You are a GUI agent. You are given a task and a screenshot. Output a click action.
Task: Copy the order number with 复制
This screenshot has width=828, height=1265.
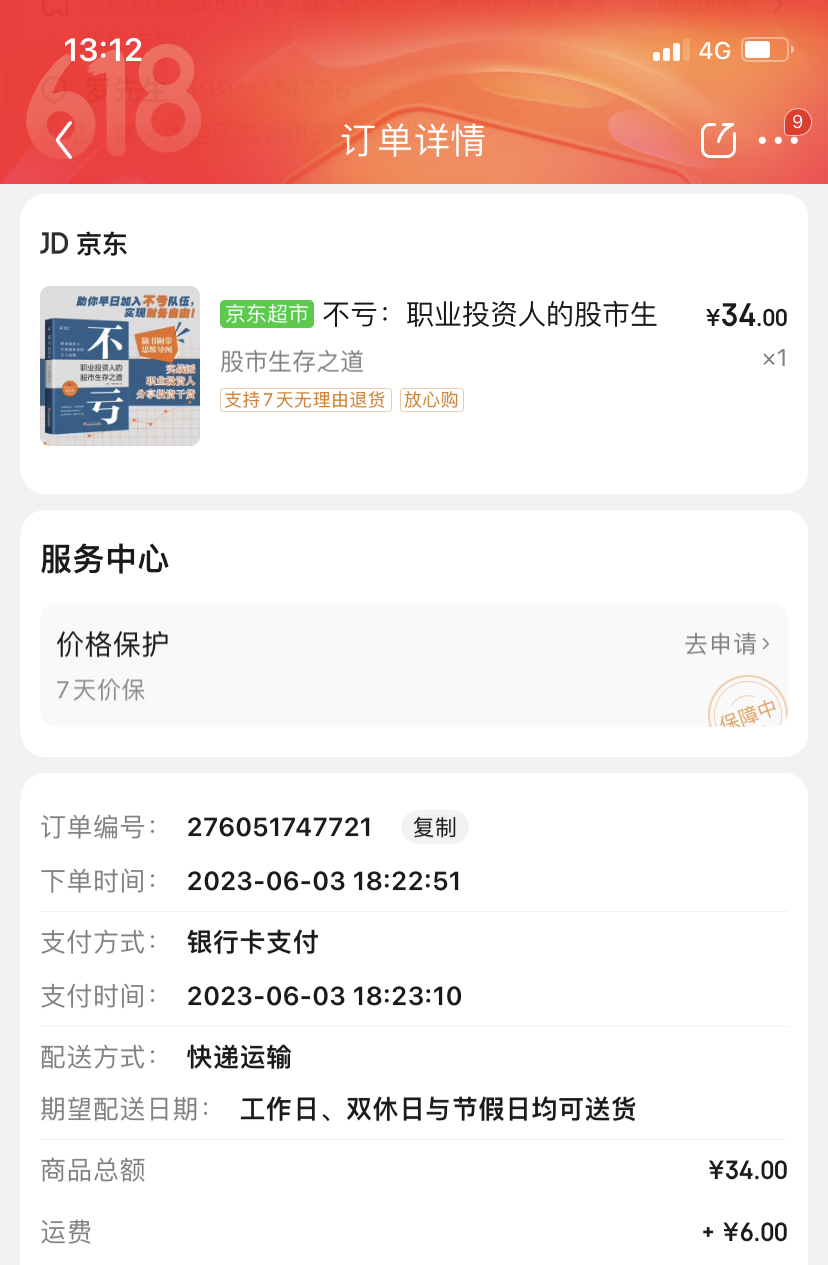click(434, 828)
